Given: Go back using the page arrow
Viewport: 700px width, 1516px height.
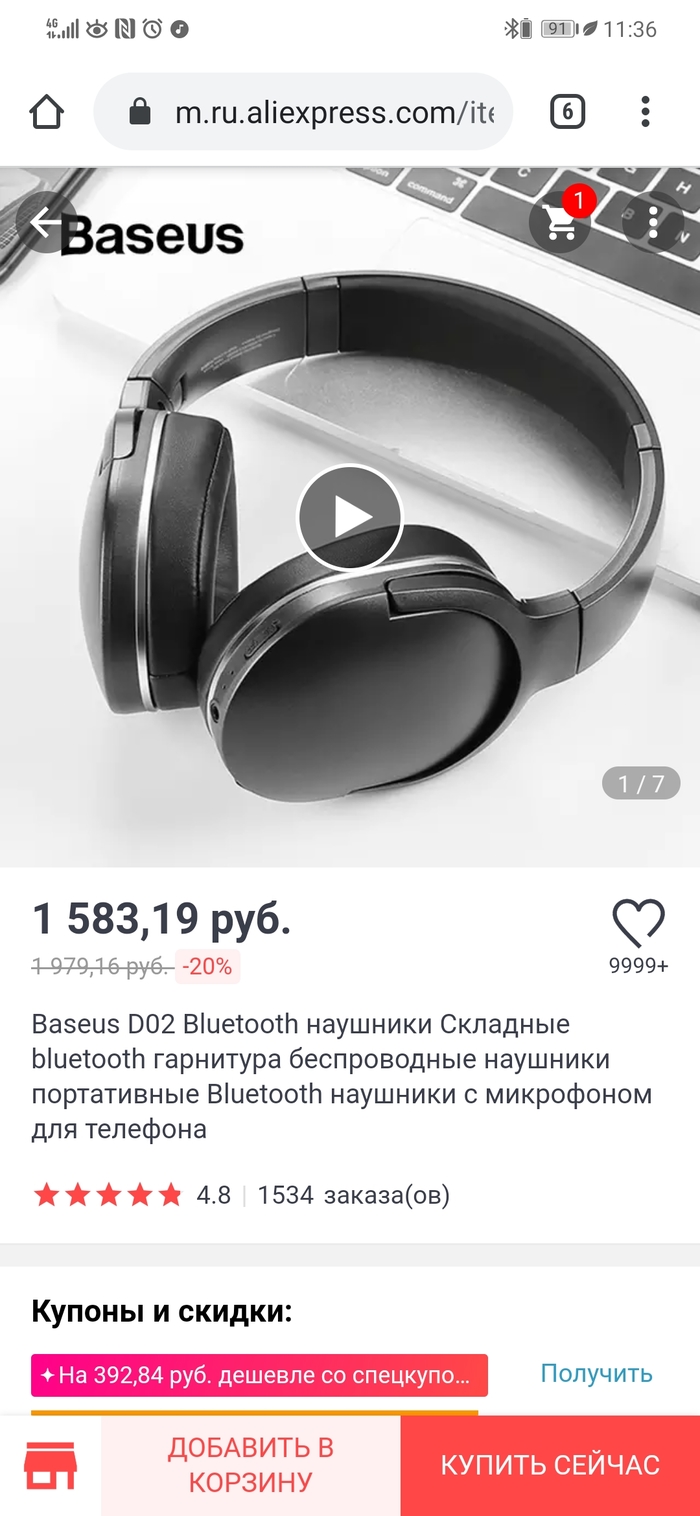Looking at the screenshot, I should 45,222.
